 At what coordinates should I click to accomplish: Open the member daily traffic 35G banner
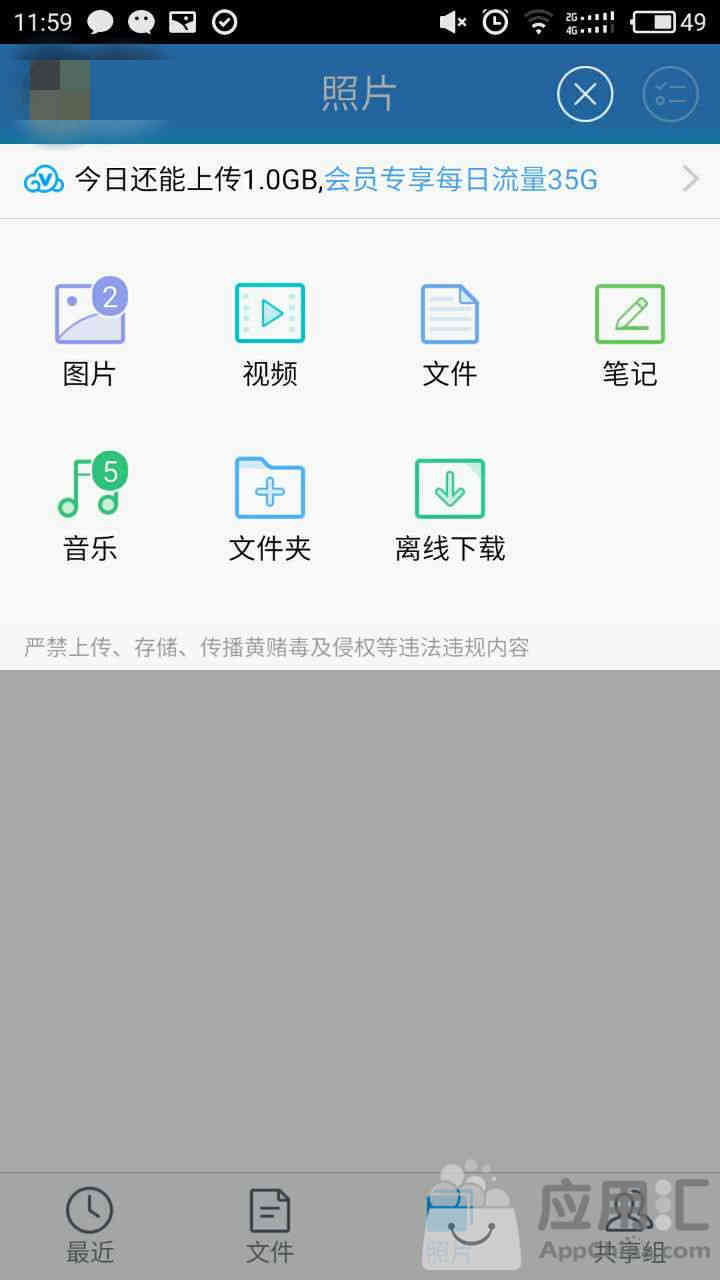(360, 180)
